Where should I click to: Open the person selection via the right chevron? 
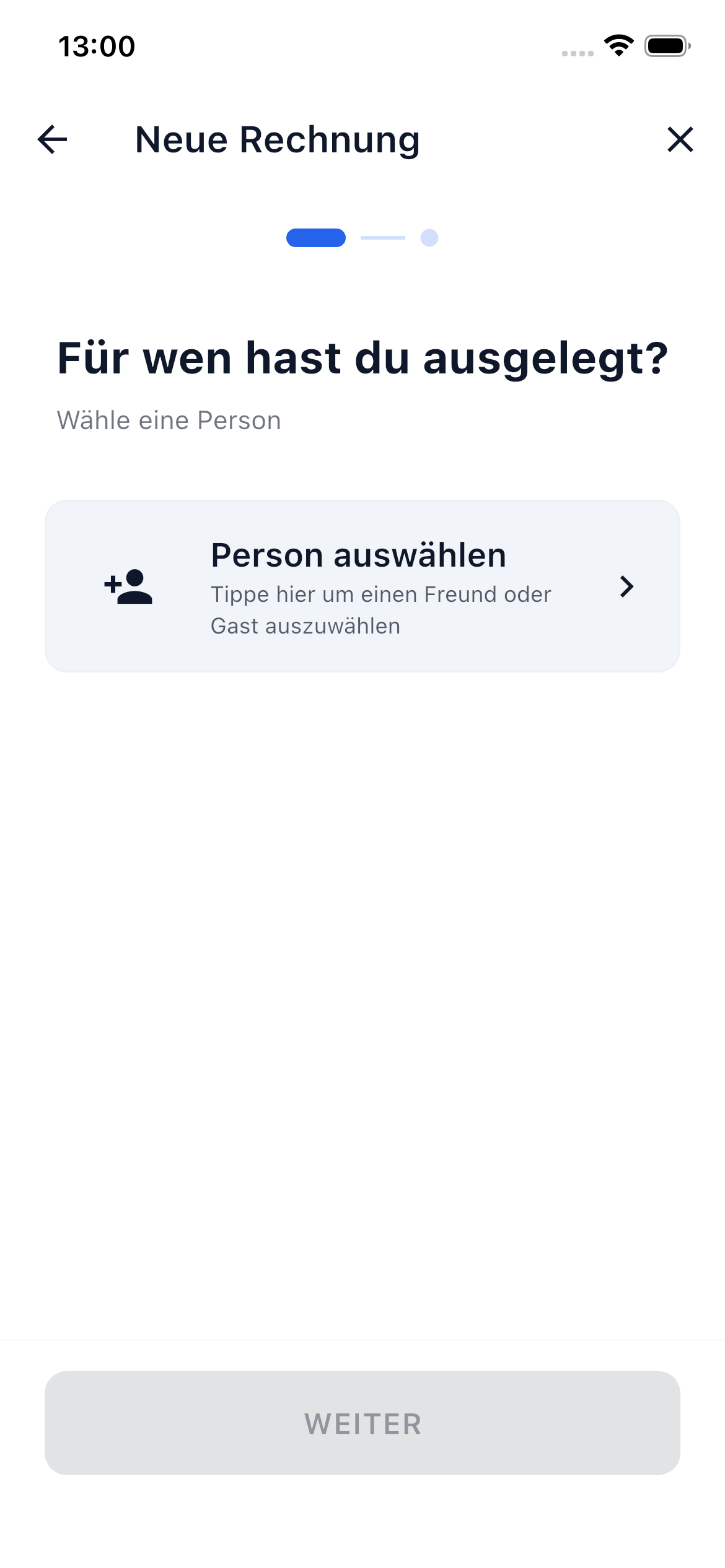tap(626, 587)
